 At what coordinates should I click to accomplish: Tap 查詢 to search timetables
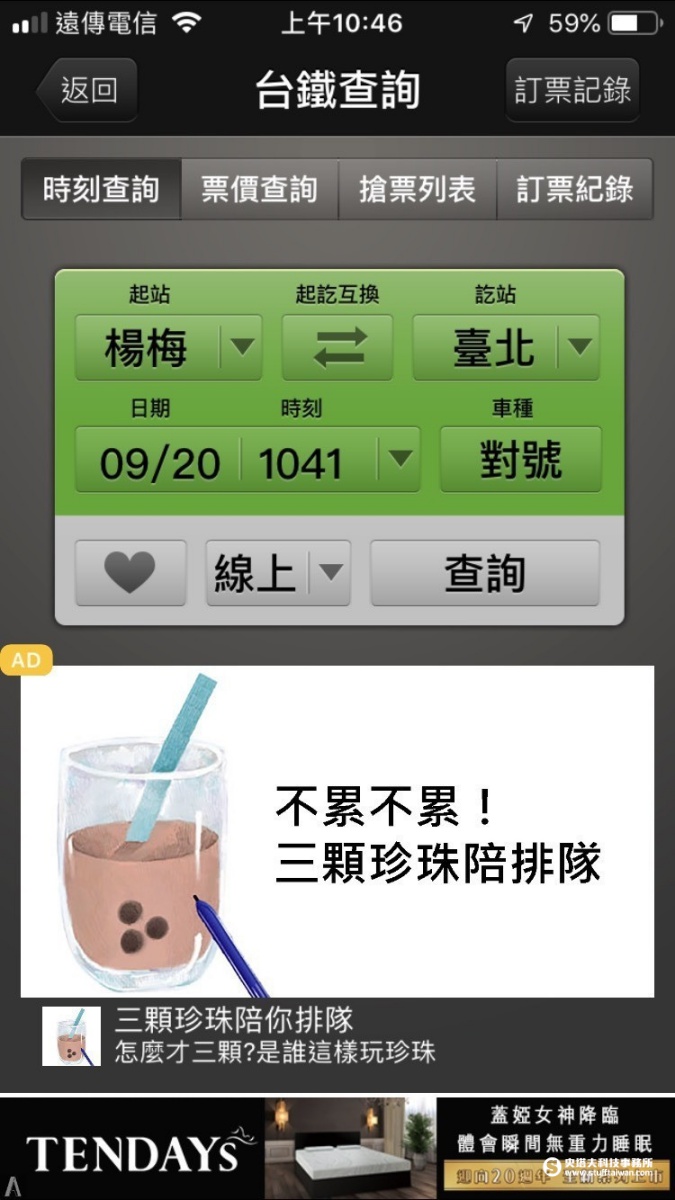click(485, 573)
